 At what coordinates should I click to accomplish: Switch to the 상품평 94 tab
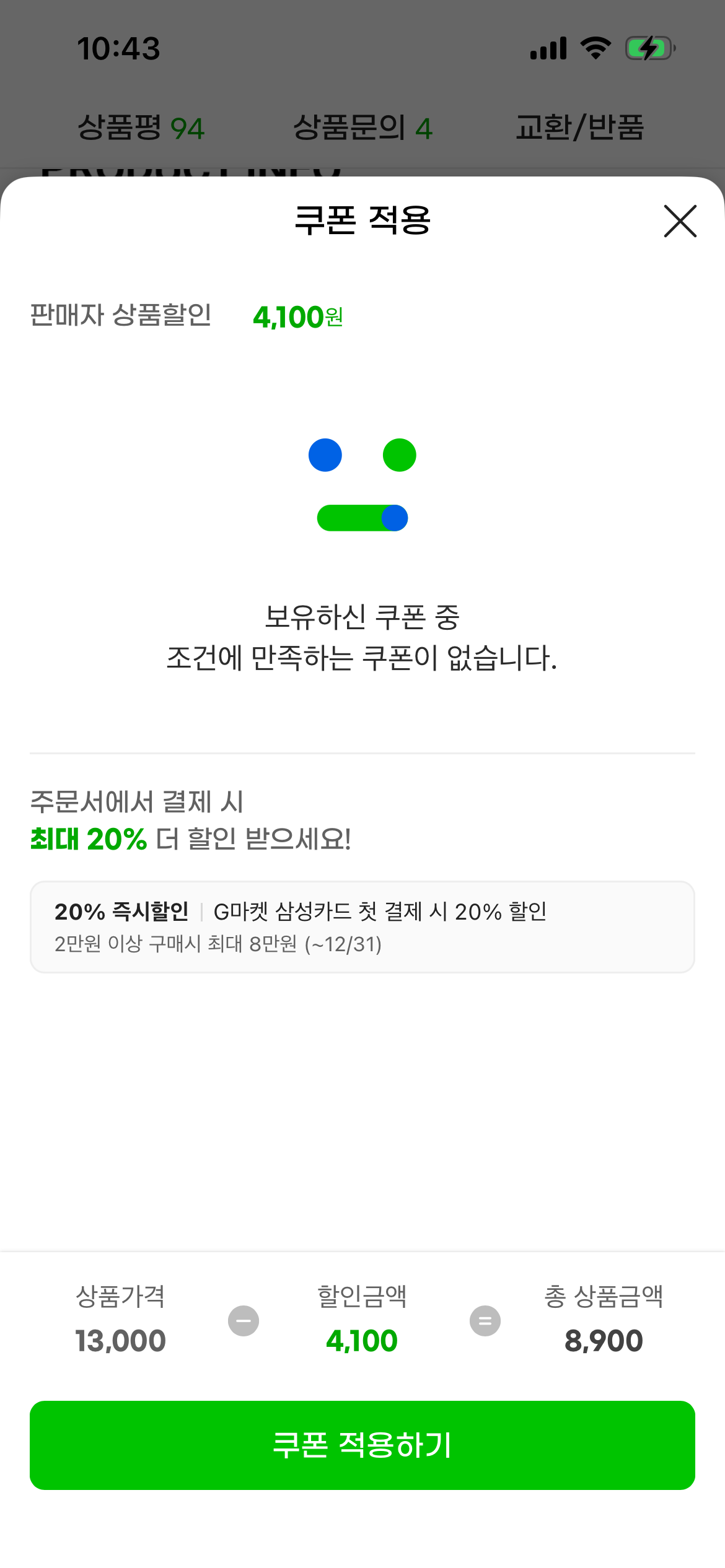click(141, 128)
